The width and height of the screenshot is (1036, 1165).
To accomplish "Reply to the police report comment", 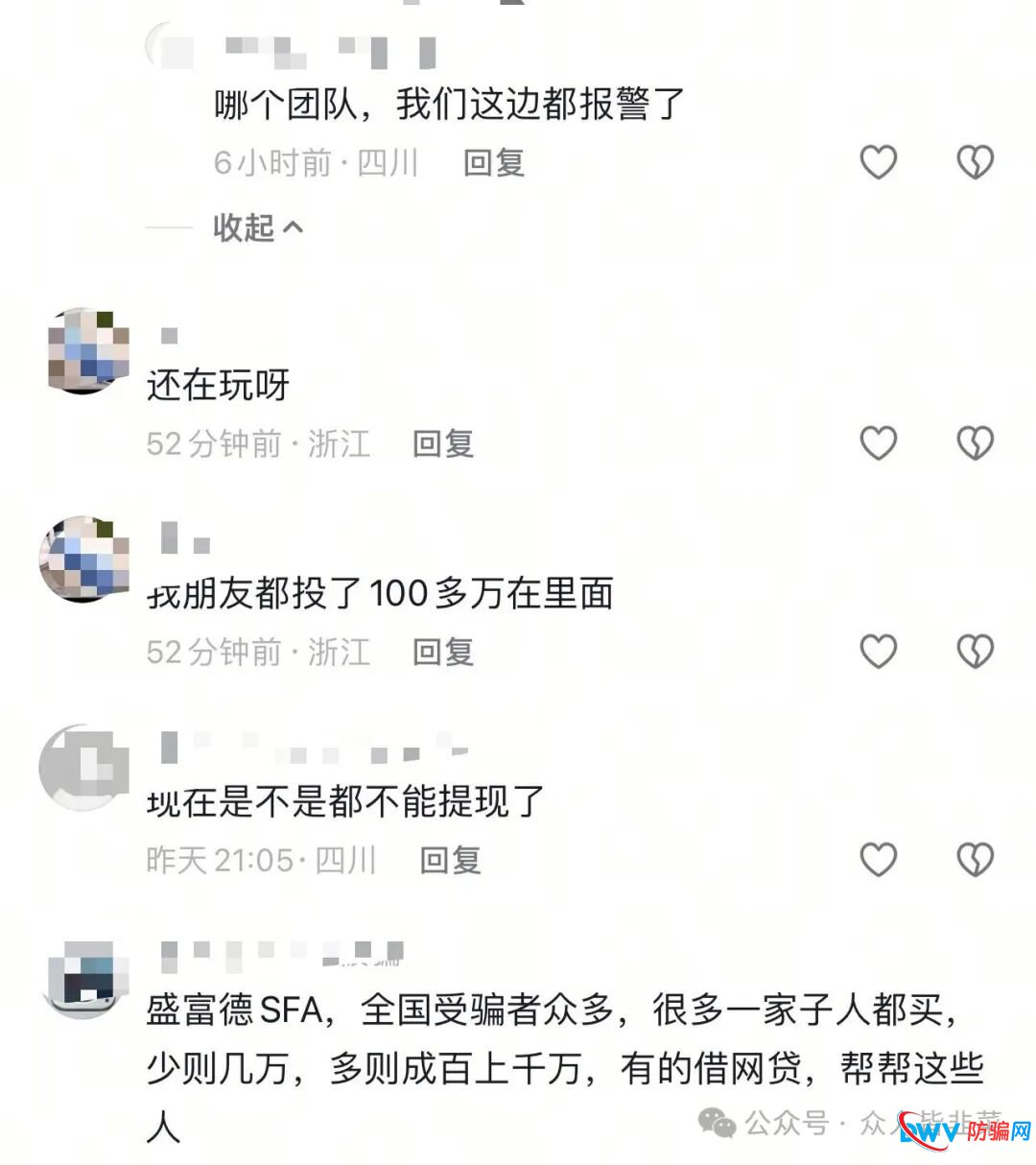I will point(495,164).
